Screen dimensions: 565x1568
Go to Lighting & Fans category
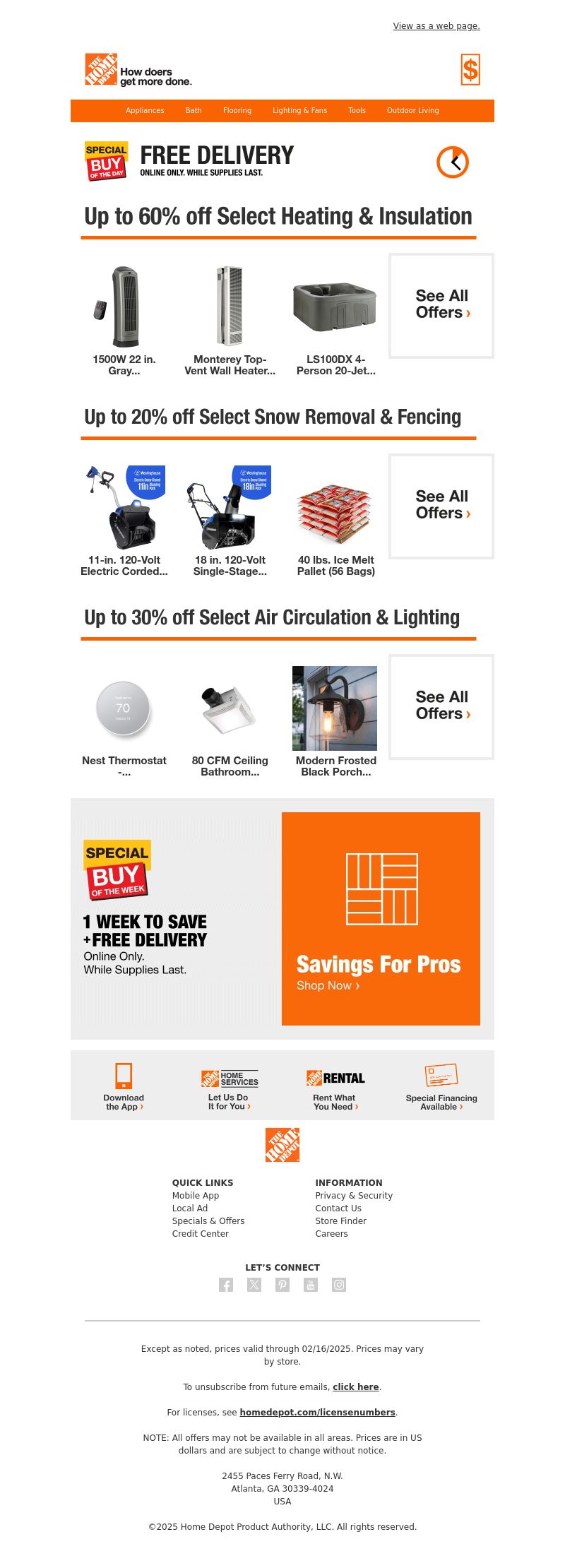[299, 110]
